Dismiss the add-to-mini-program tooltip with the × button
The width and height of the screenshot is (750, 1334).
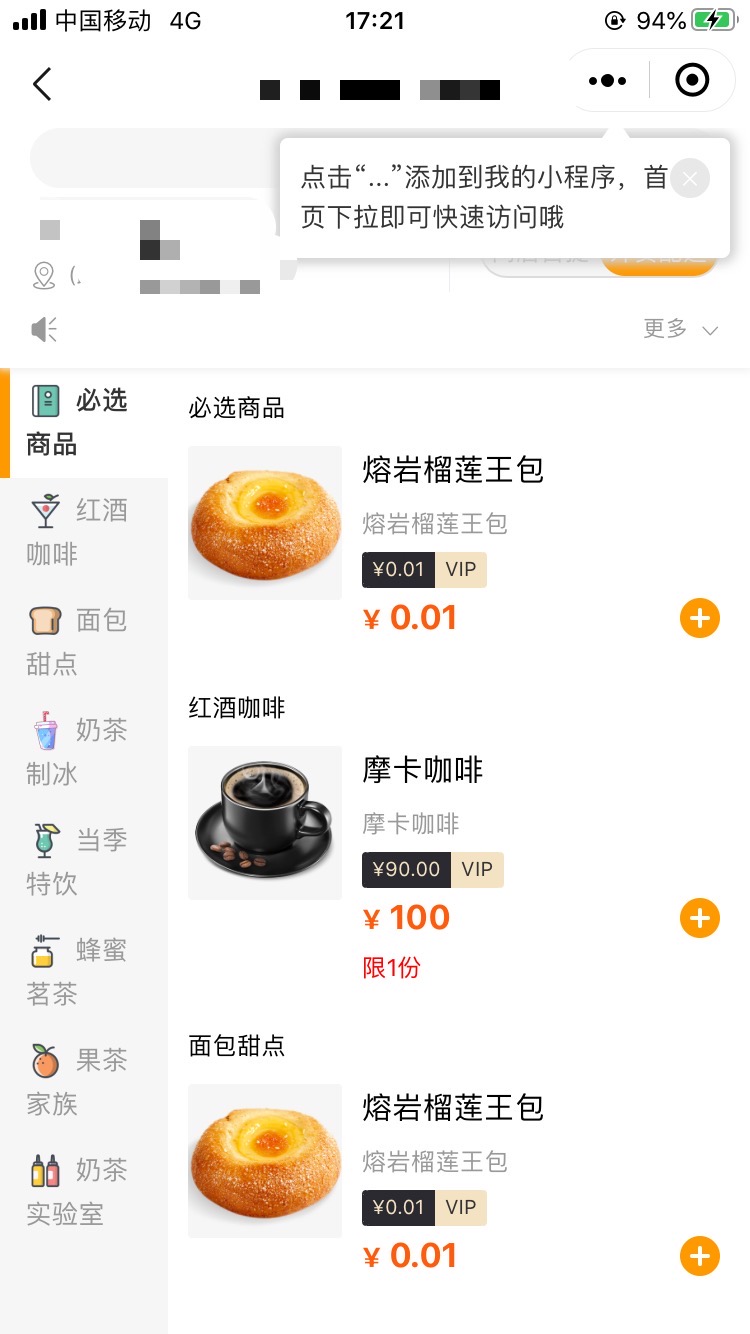(689, 178)
